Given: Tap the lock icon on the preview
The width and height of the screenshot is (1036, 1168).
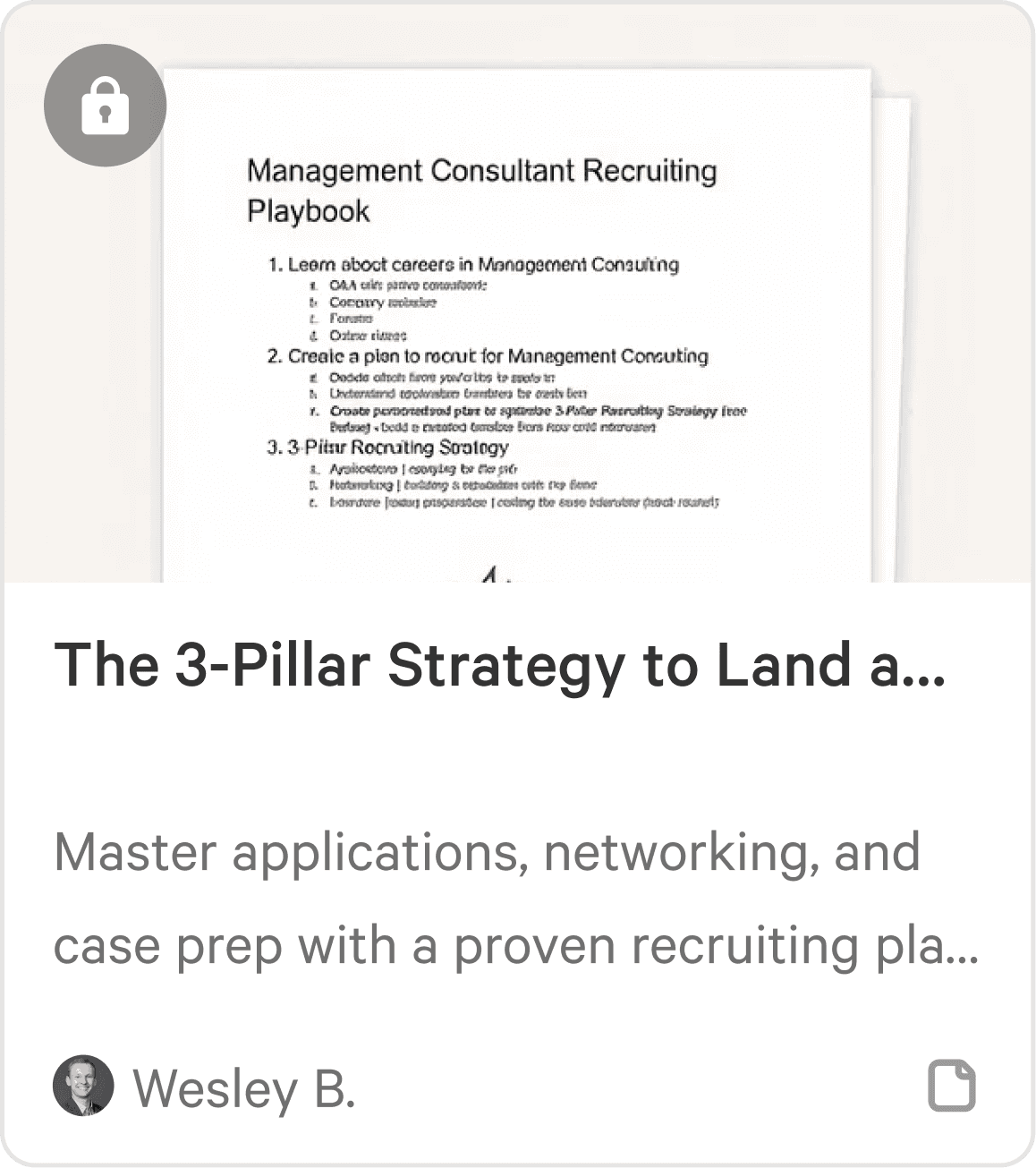Looking at the screenshot, I should [105, 106].
